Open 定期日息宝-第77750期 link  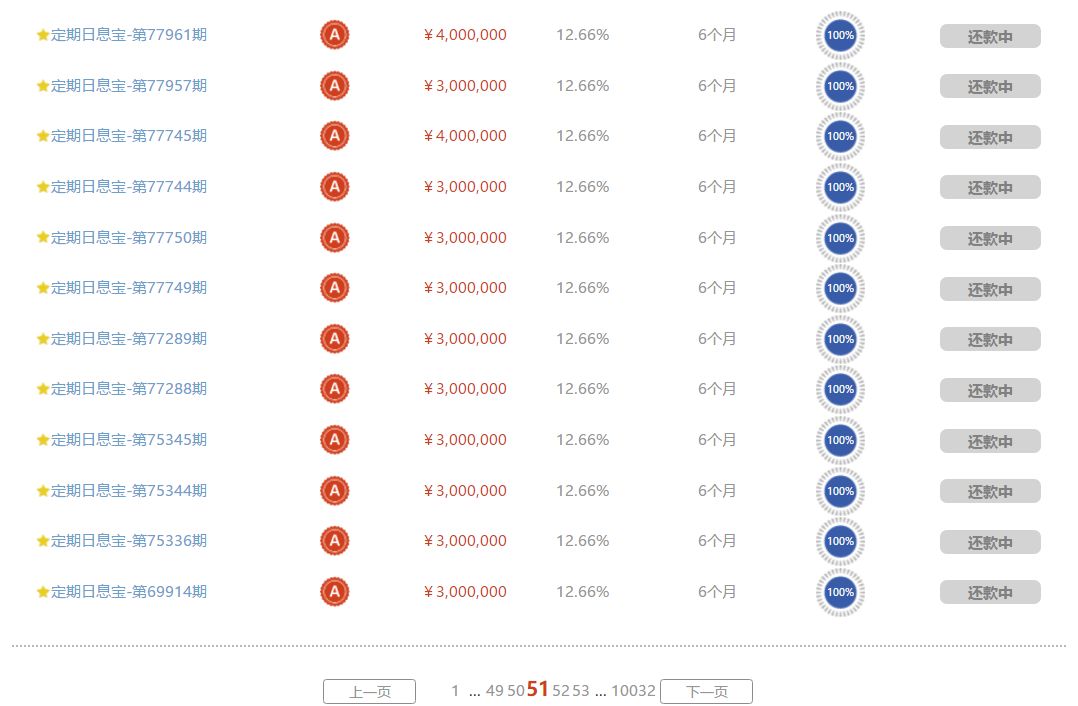(128, 238)
